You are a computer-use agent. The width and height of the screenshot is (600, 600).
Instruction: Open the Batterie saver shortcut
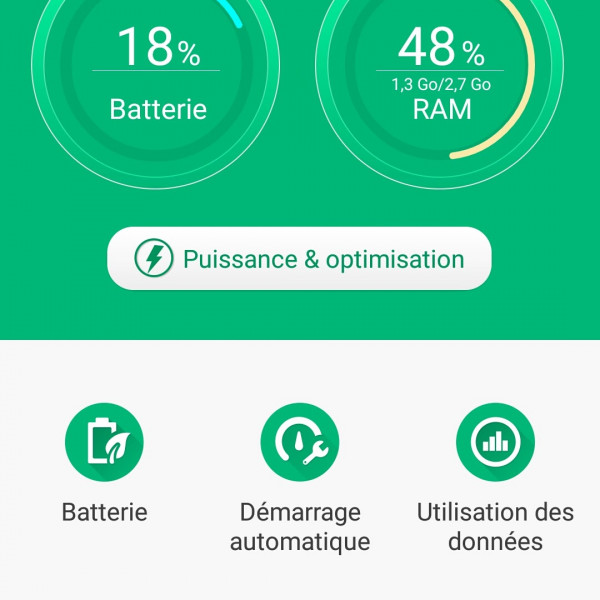click(x=104, y=443)
